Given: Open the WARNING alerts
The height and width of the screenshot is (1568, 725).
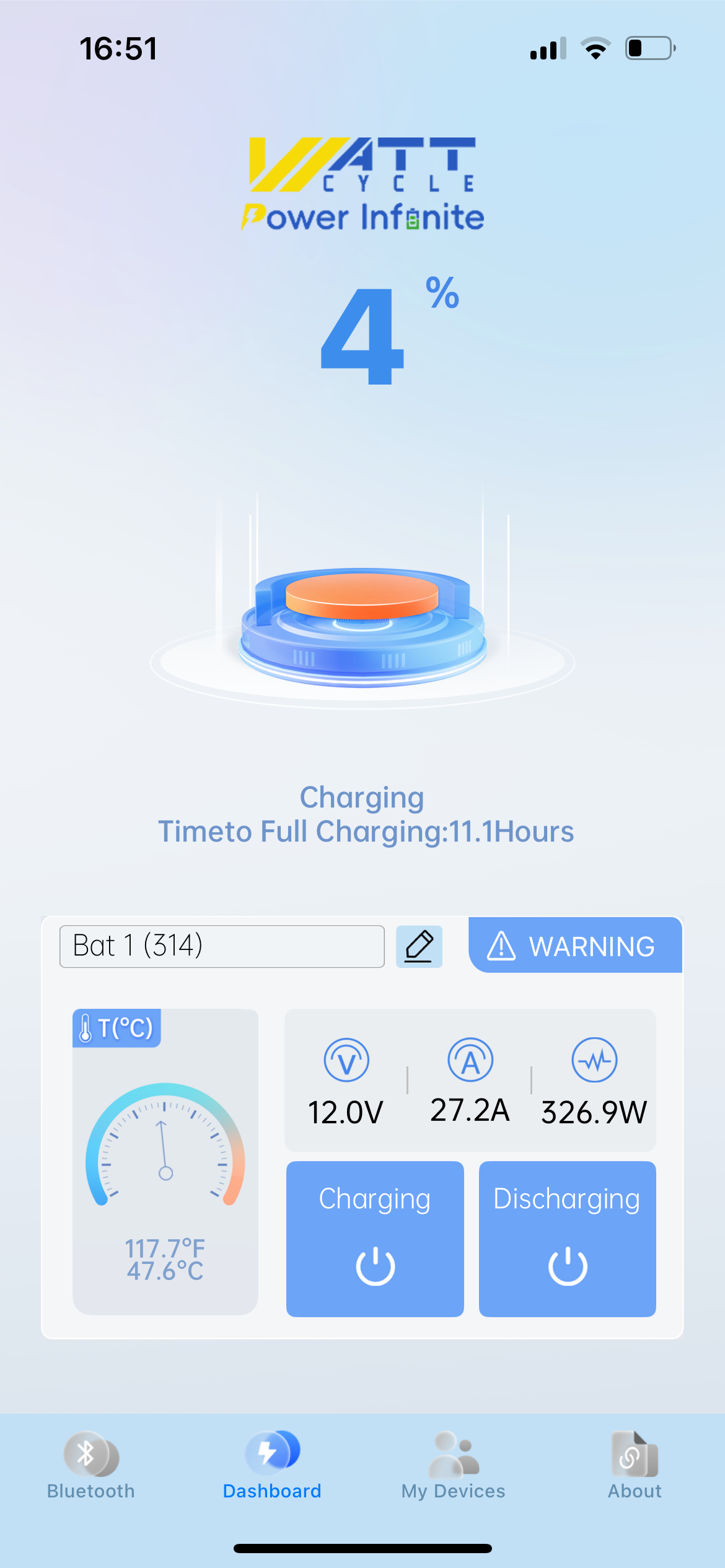Looking at the screenshot, I should tap(574, 946).
